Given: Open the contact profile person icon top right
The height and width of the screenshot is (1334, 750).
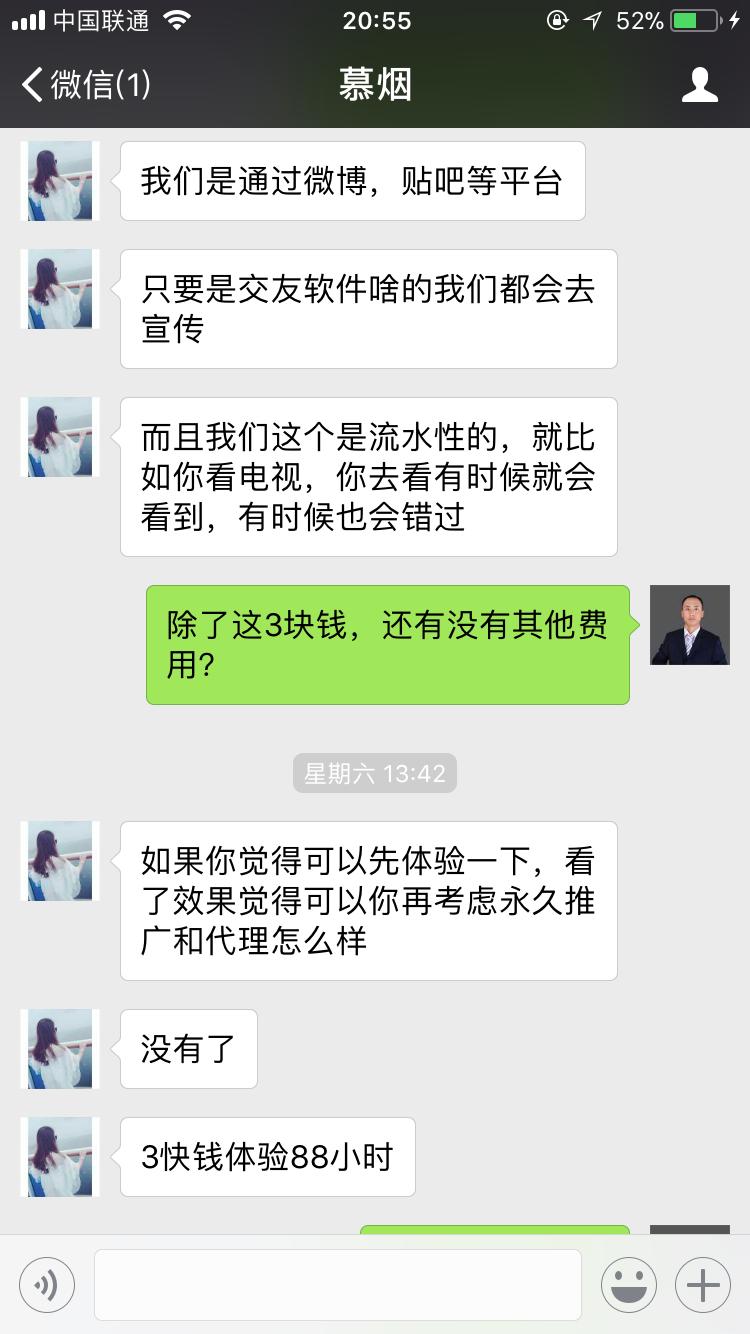Looking at the screenshot, I should click(701, 85).
